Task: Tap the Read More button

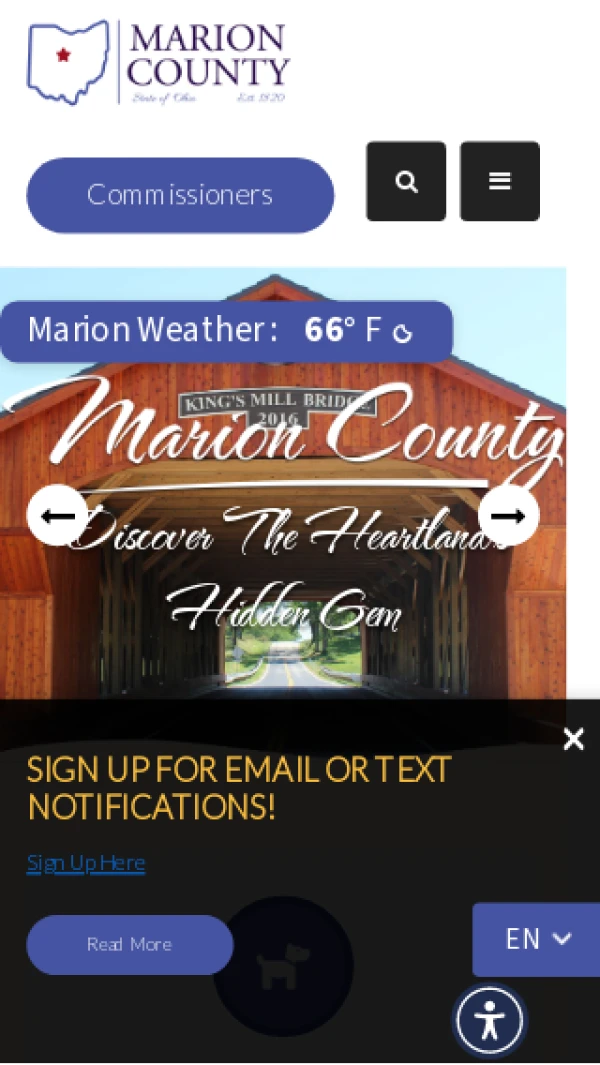Action: click(129, 945)
